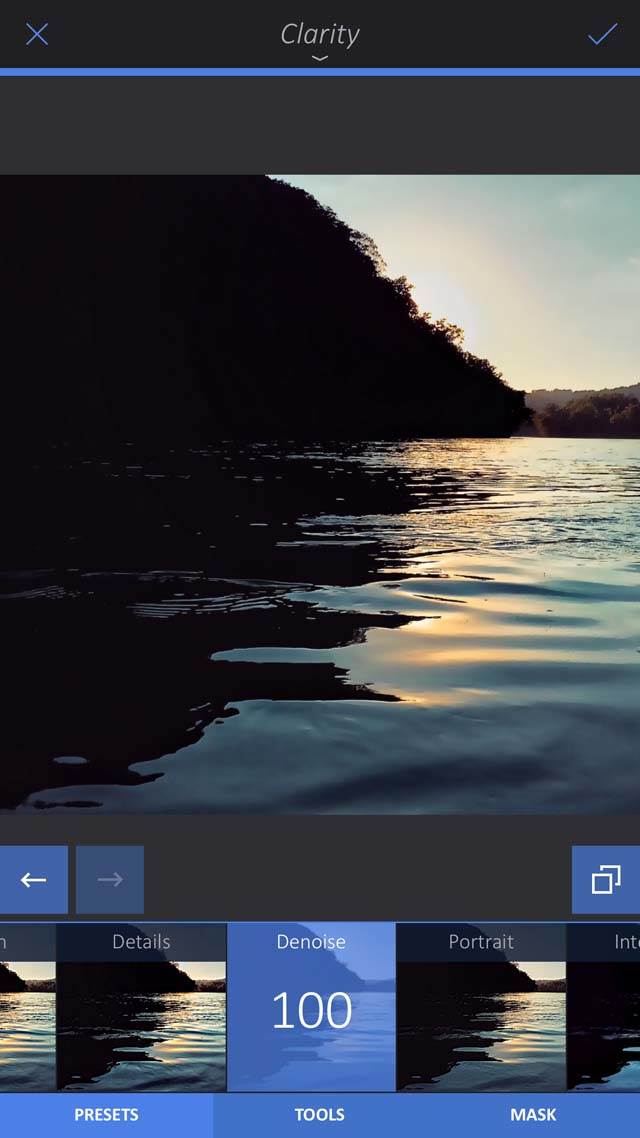Switch to the Presets tab

107,1115
